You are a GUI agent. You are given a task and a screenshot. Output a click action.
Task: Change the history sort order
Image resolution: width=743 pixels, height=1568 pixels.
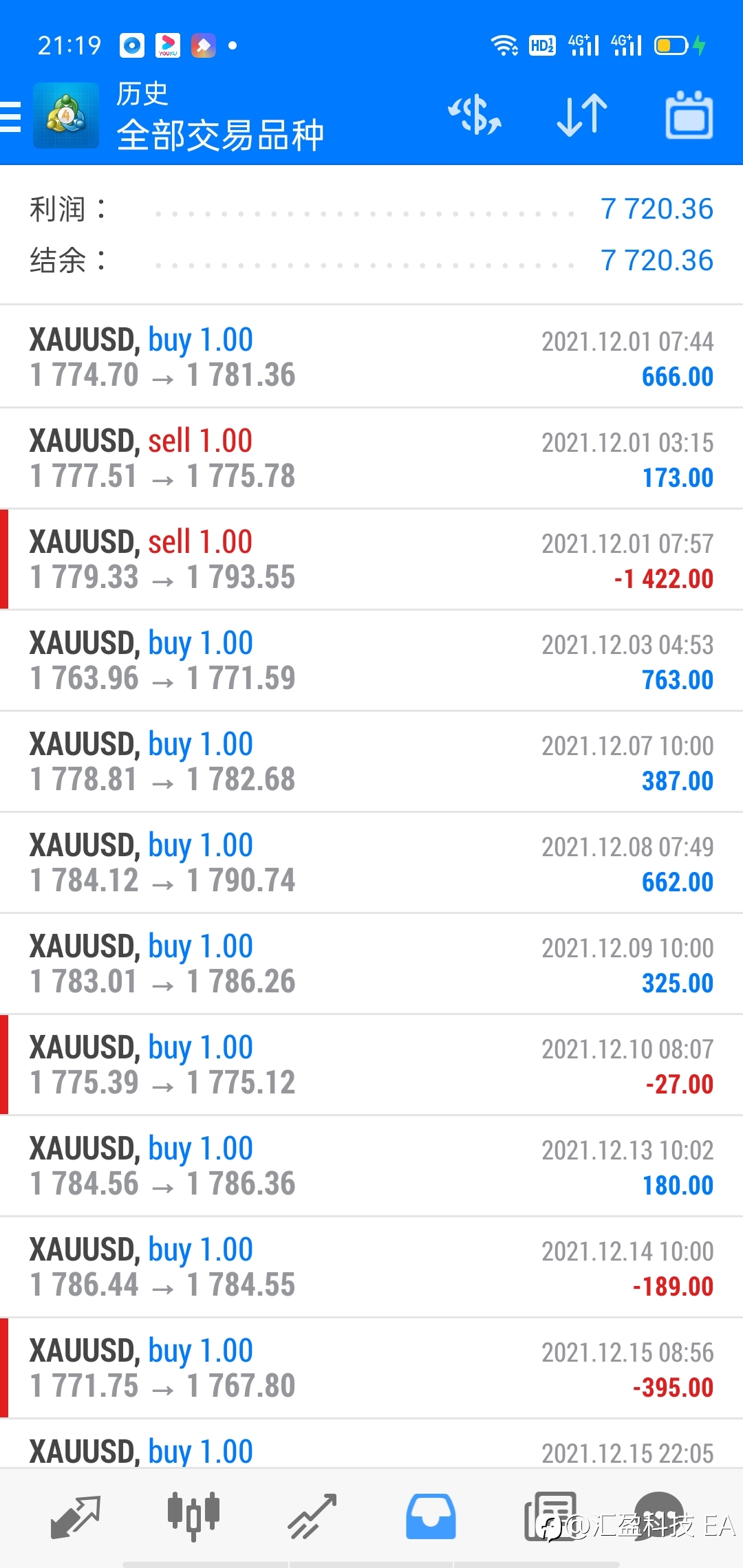[x=582, y=115]
